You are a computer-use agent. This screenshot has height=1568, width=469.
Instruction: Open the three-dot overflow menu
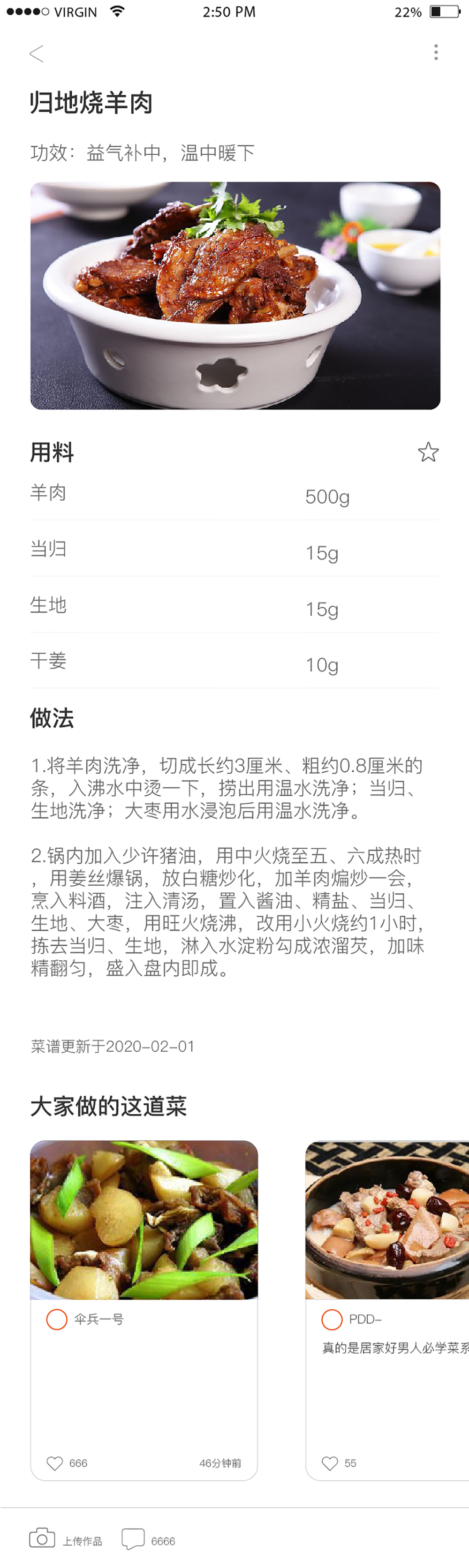(436, 53)
